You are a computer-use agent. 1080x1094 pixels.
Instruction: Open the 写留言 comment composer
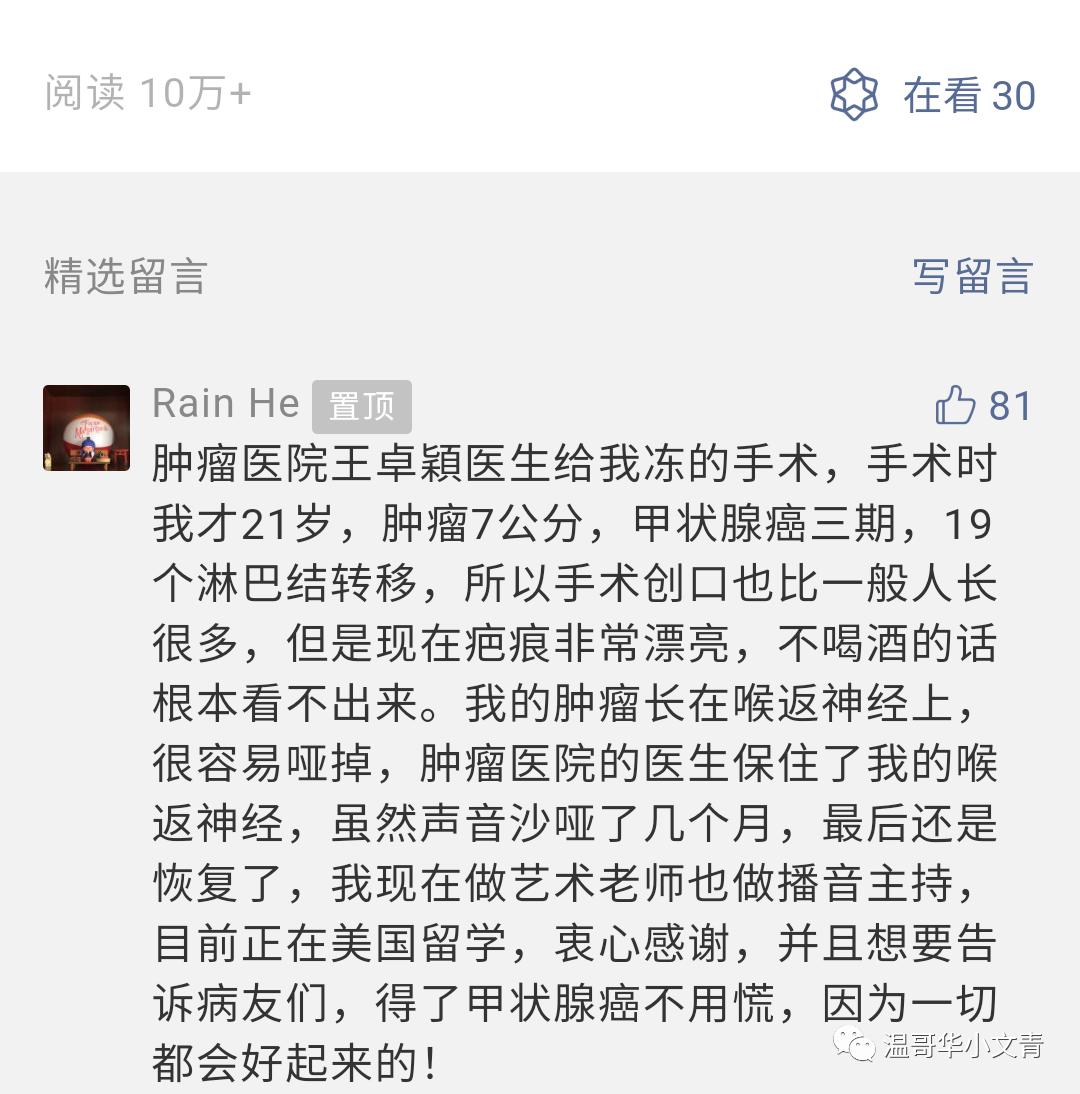coord(972,280)
